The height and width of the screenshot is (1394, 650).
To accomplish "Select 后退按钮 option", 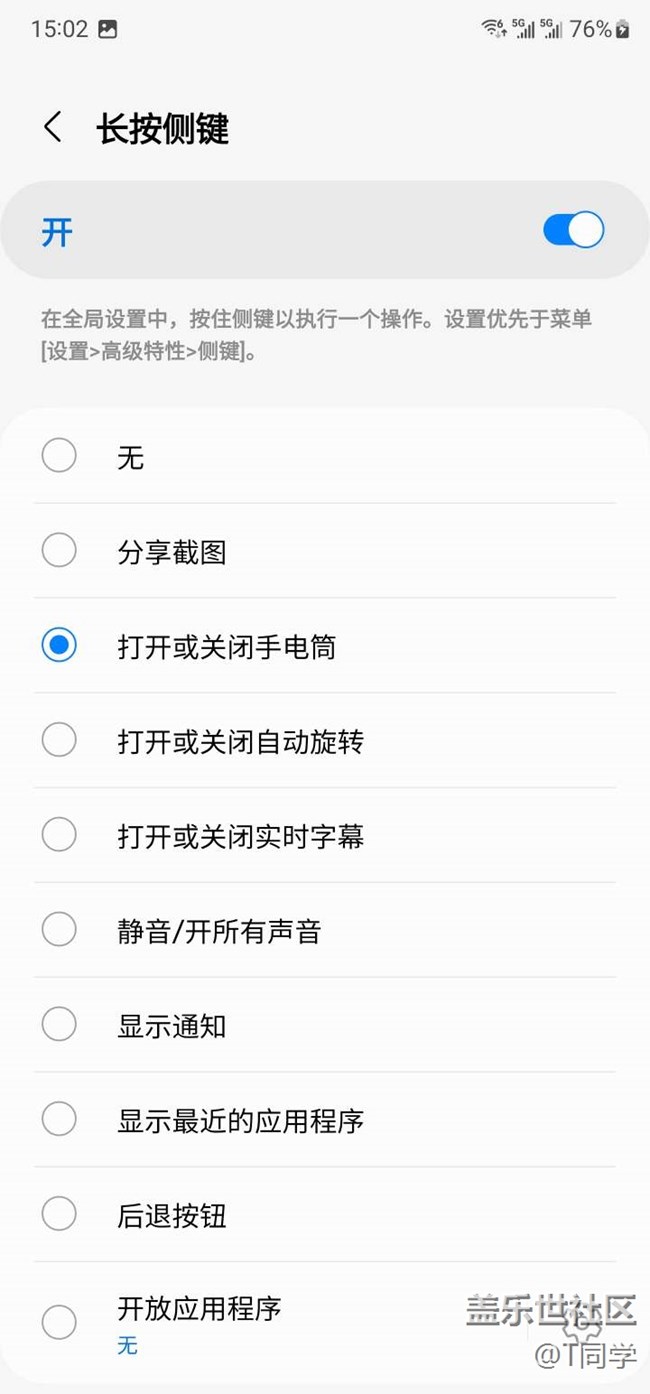I will [x=59, y=1215].
